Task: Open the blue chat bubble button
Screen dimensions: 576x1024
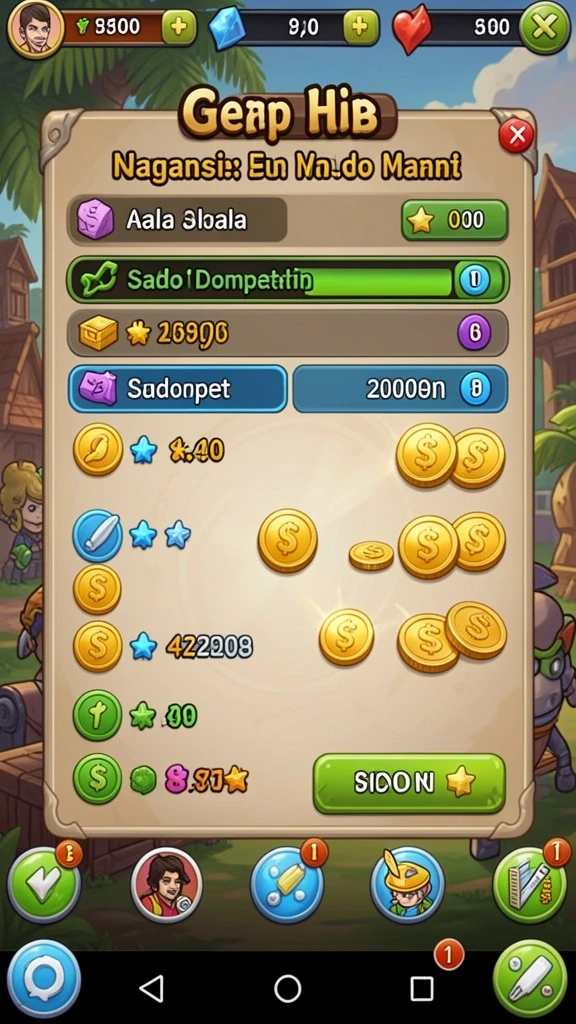Action: click(x=44, y=978)
